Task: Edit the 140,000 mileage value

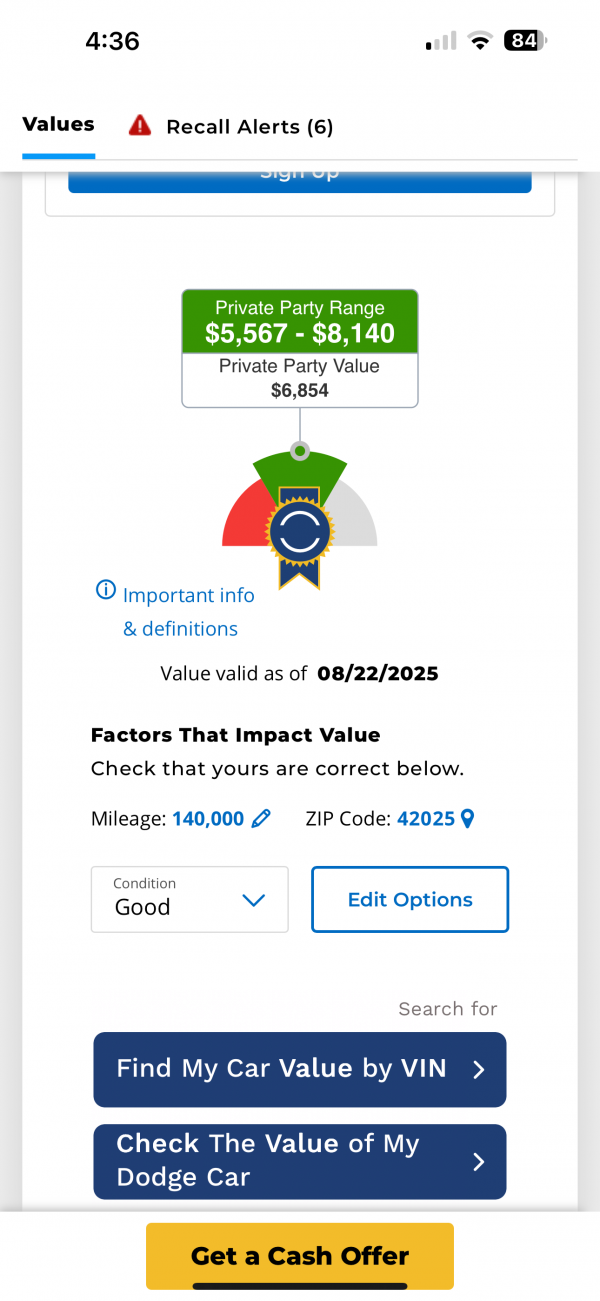Action: click(221, 819)
